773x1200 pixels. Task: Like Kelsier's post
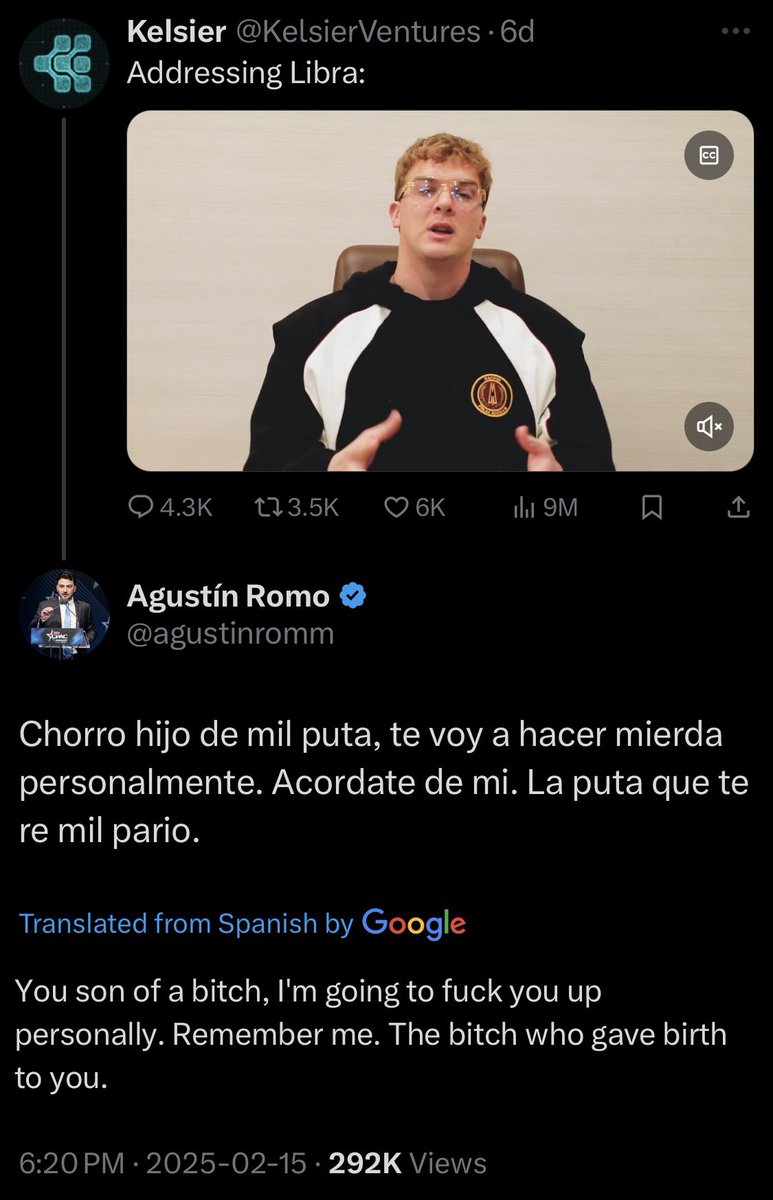(414, 508)
